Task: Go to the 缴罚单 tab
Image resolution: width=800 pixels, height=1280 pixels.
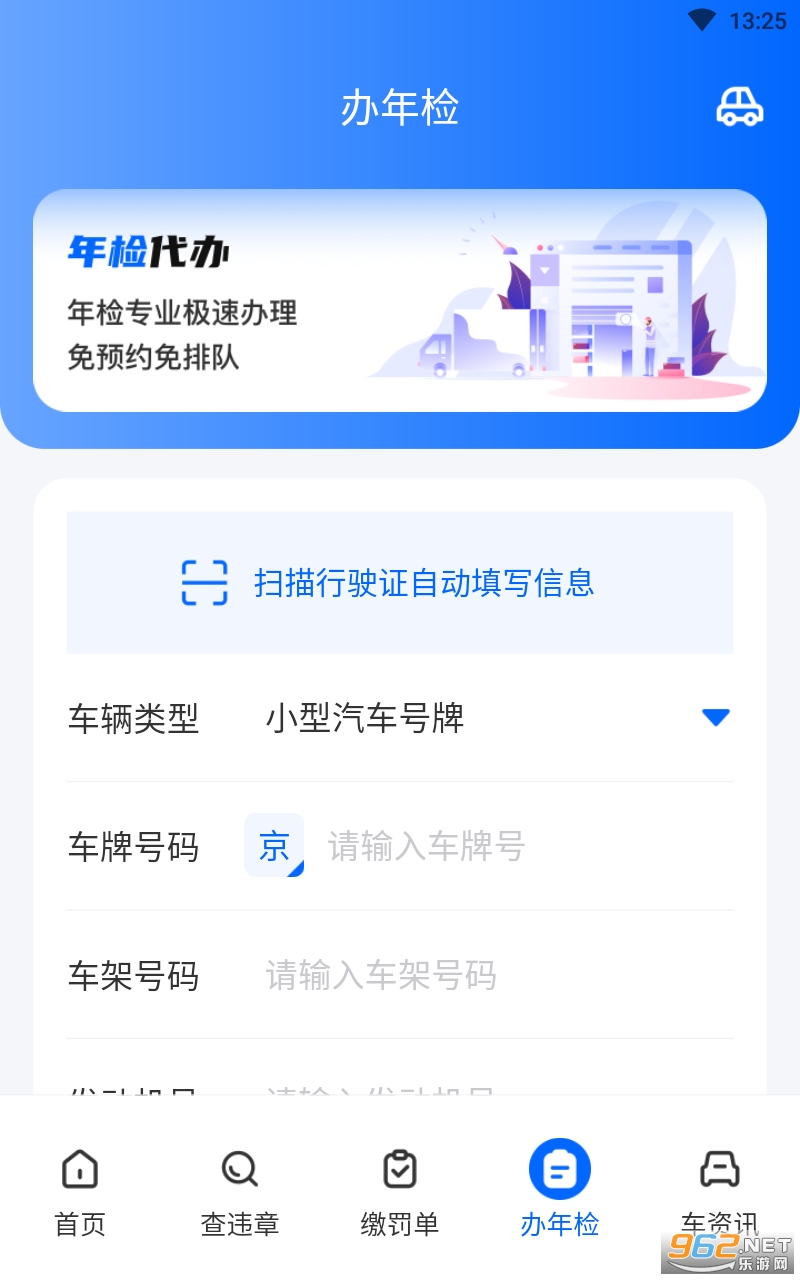Action: click(400, 1190)
